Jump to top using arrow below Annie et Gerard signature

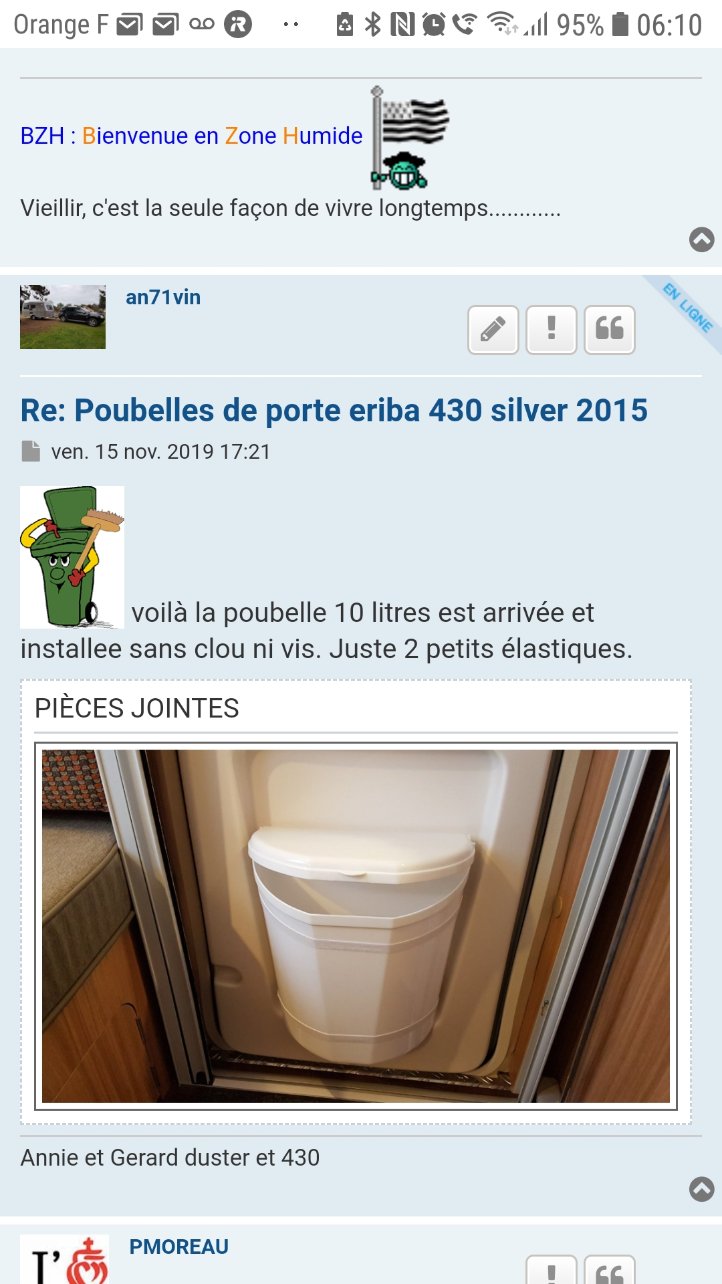tap(702, 1189)
